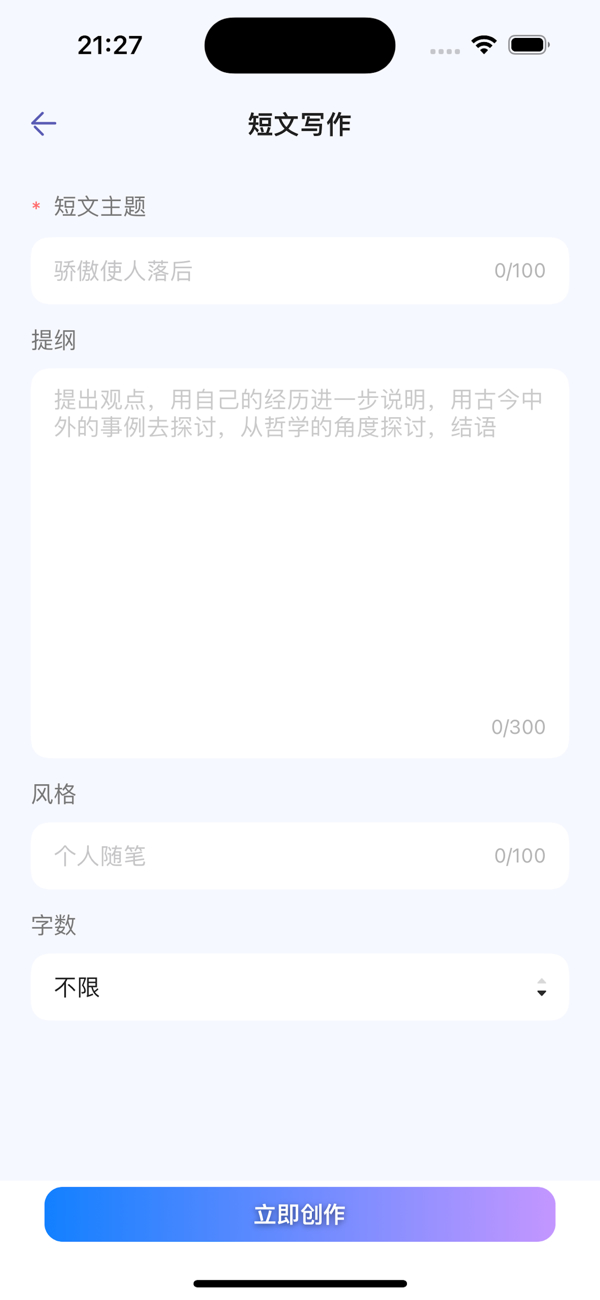Go back using the arrow icon

(43, 124)
